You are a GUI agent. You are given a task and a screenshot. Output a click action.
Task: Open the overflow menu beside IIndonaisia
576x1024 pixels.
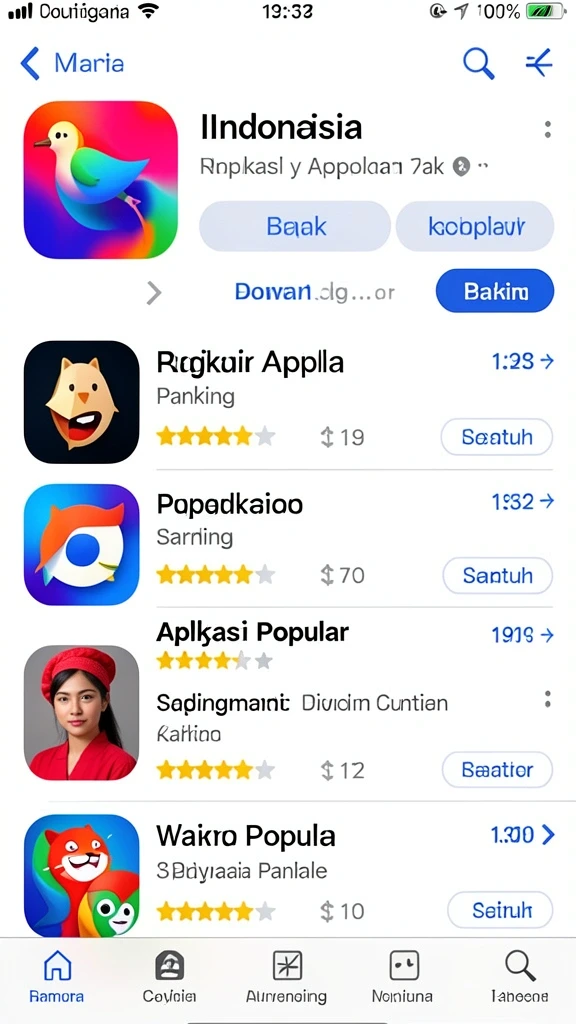click(x=547, y=129)
